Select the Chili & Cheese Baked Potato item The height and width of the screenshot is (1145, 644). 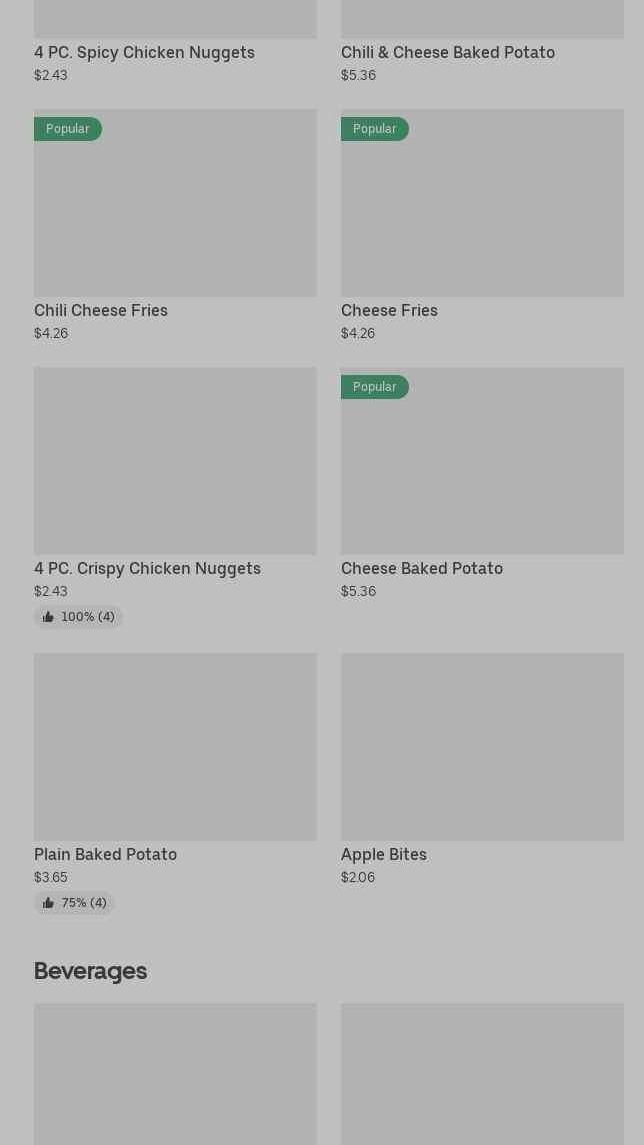click(x=447, y=52)
